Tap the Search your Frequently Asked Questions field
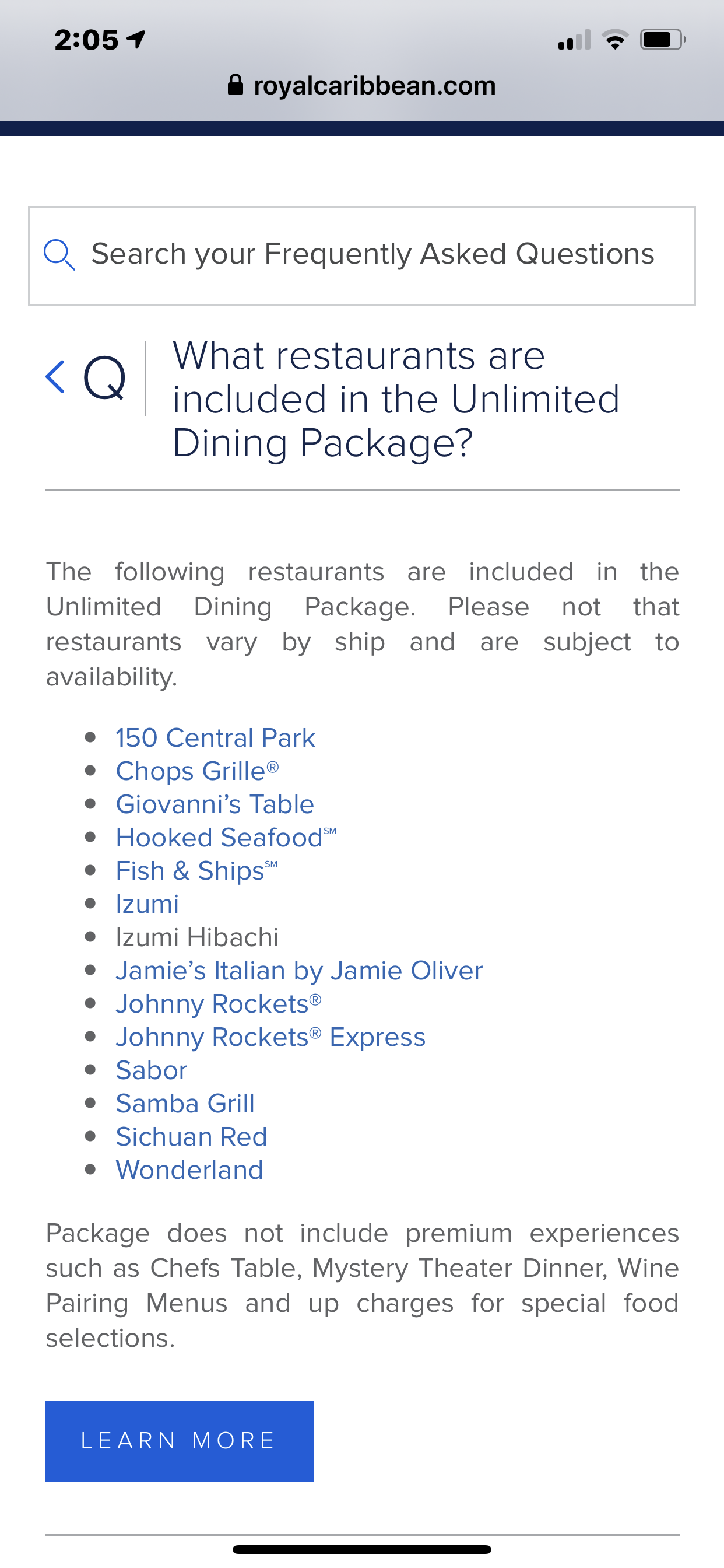The height and width of the screenshot is (1568, 724). (362, 256)
